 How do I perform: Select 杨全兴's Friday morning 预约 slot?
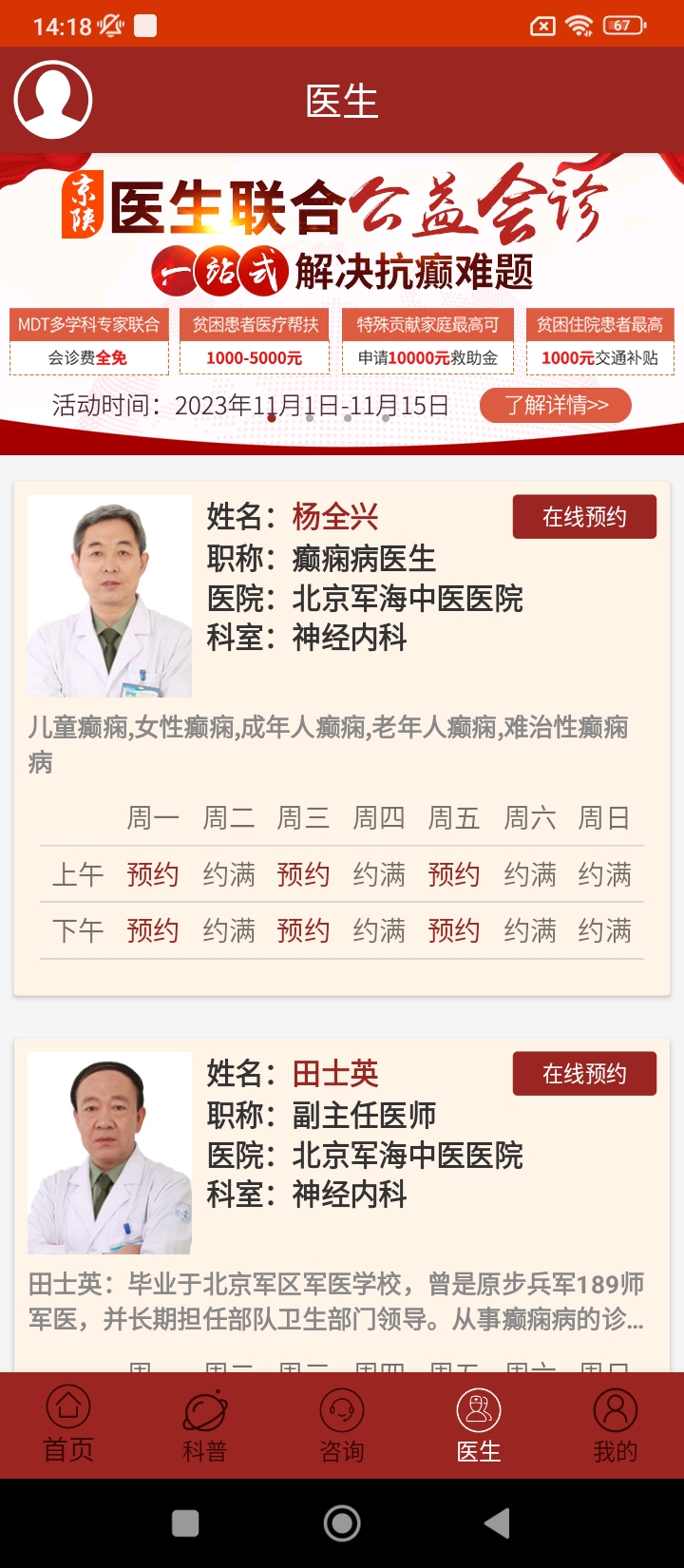tap(454, 874)
